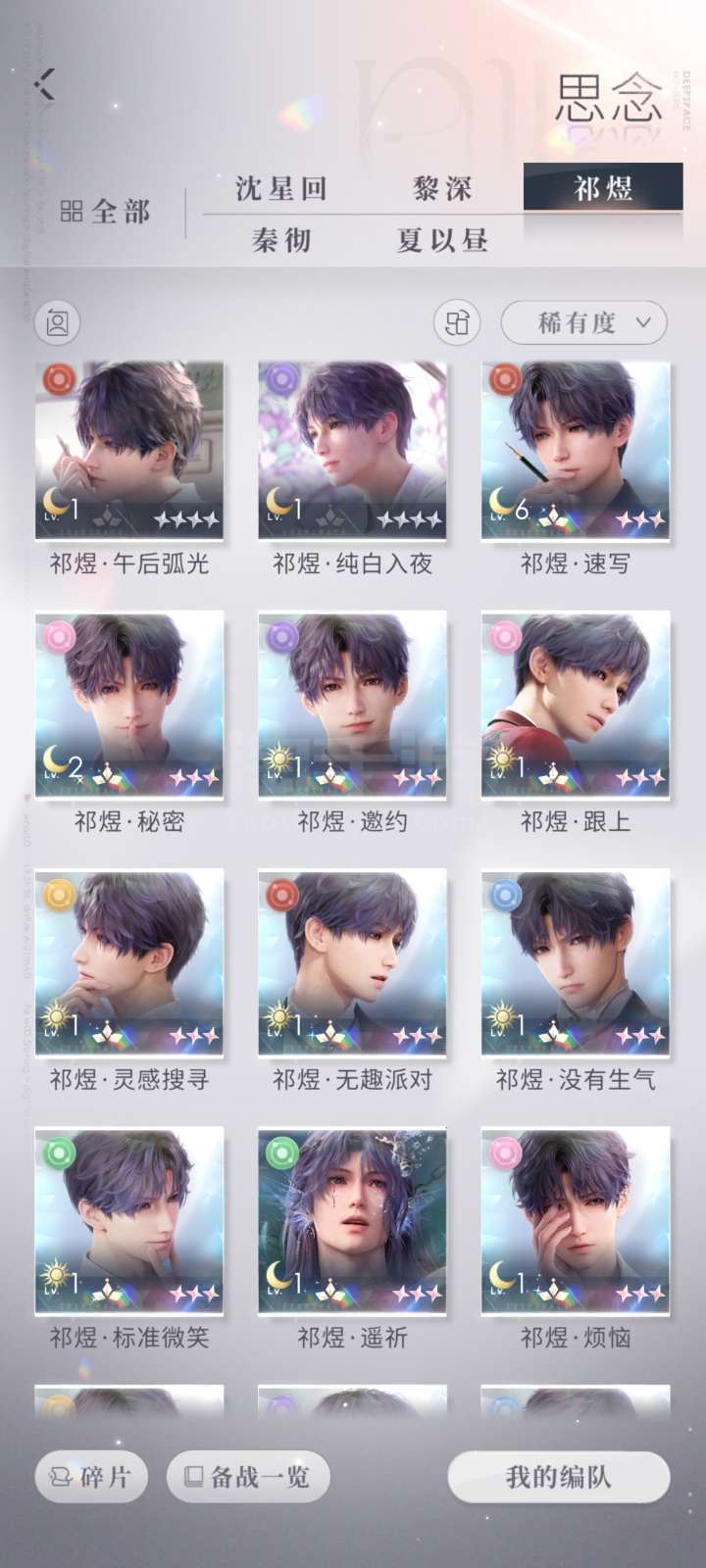
Task: Open the 稀有度 sort dropdown
Action: point(583,322)
